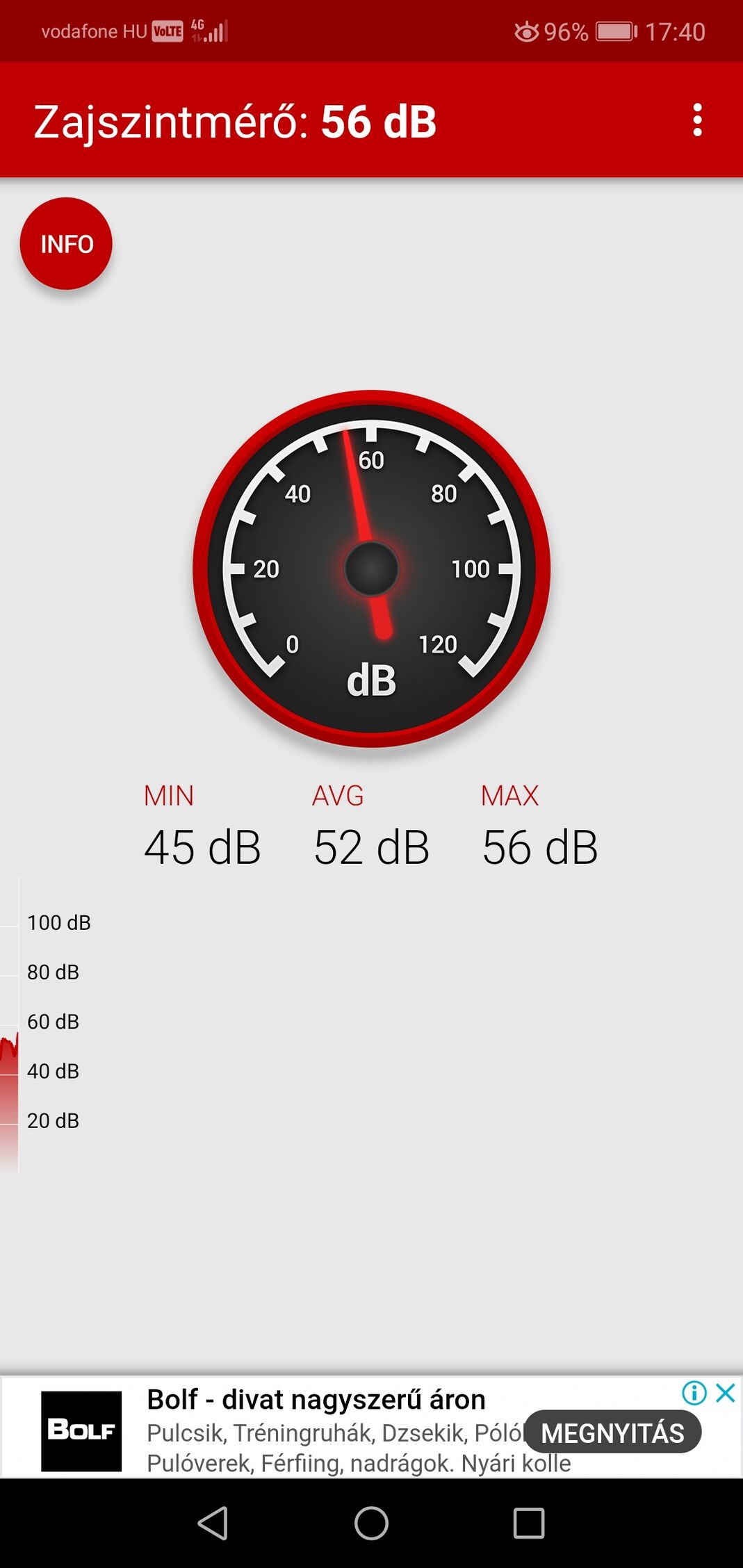Viewport: 743px width, 1568px height.
Task: Open the three-dot overflow menu
Action: (x=697, y=120)
